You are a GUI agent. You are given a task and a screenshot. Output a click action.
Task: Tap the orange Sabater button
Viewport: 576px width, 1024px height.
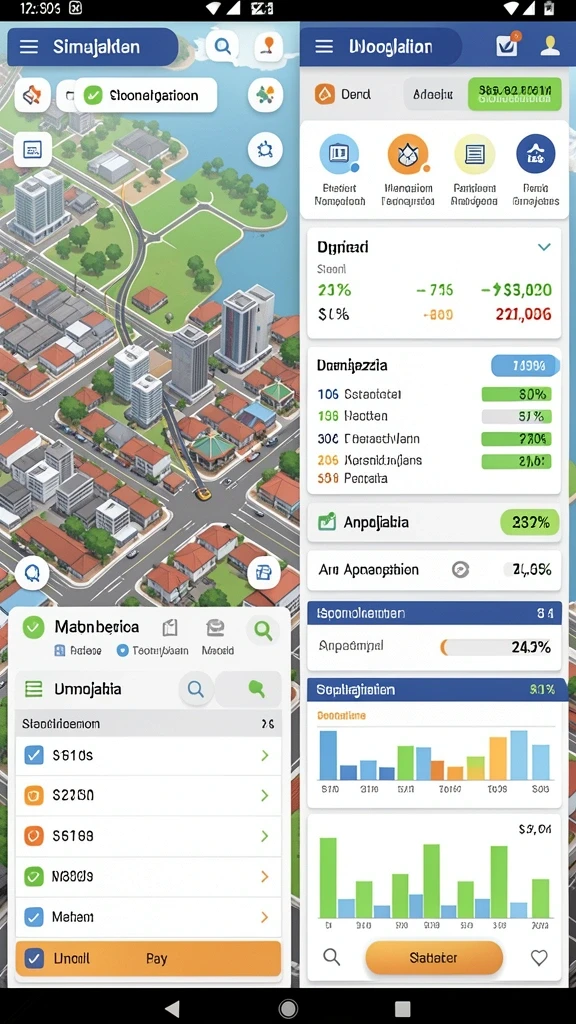(x=434, y=958)
